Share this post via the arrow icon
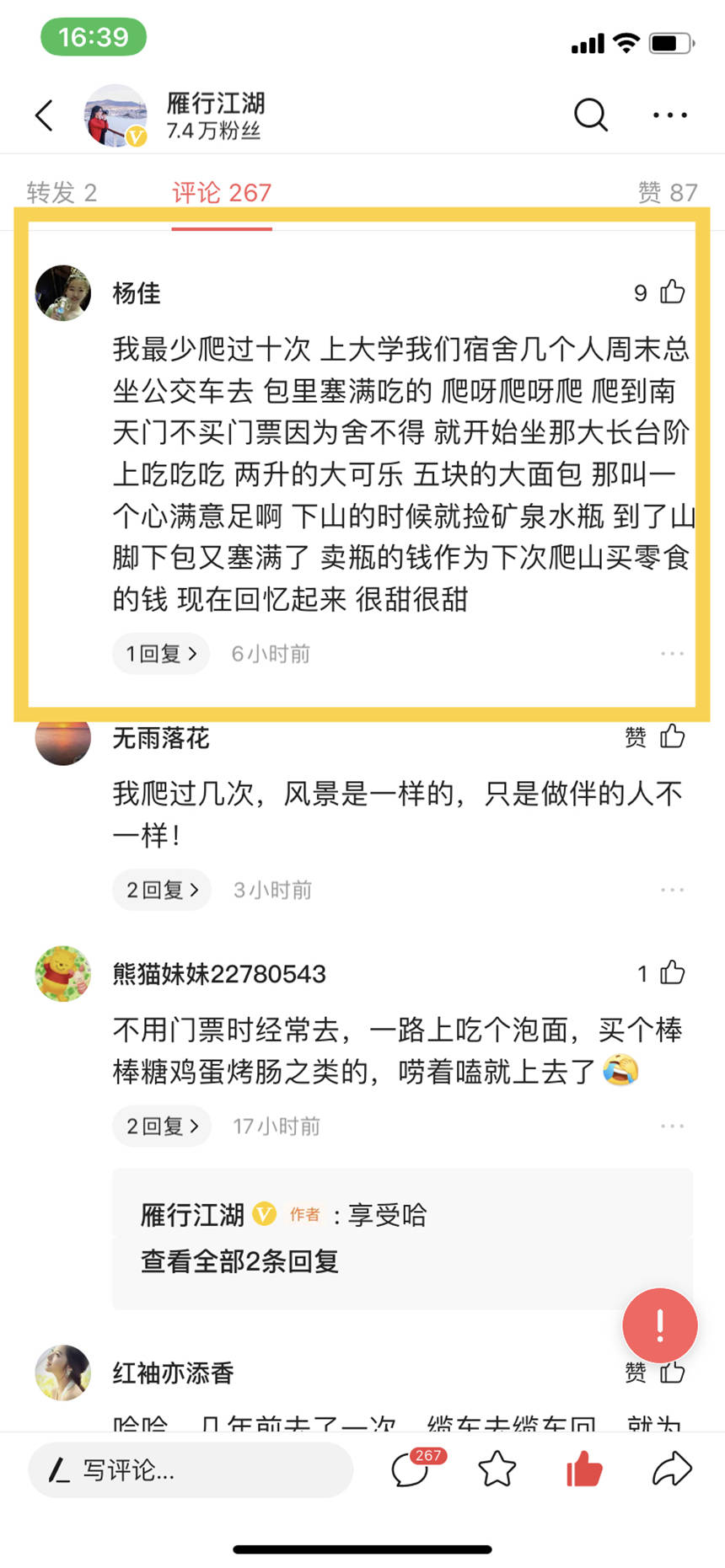This screenshot has width=725, height=1568. pos(672,1470)
